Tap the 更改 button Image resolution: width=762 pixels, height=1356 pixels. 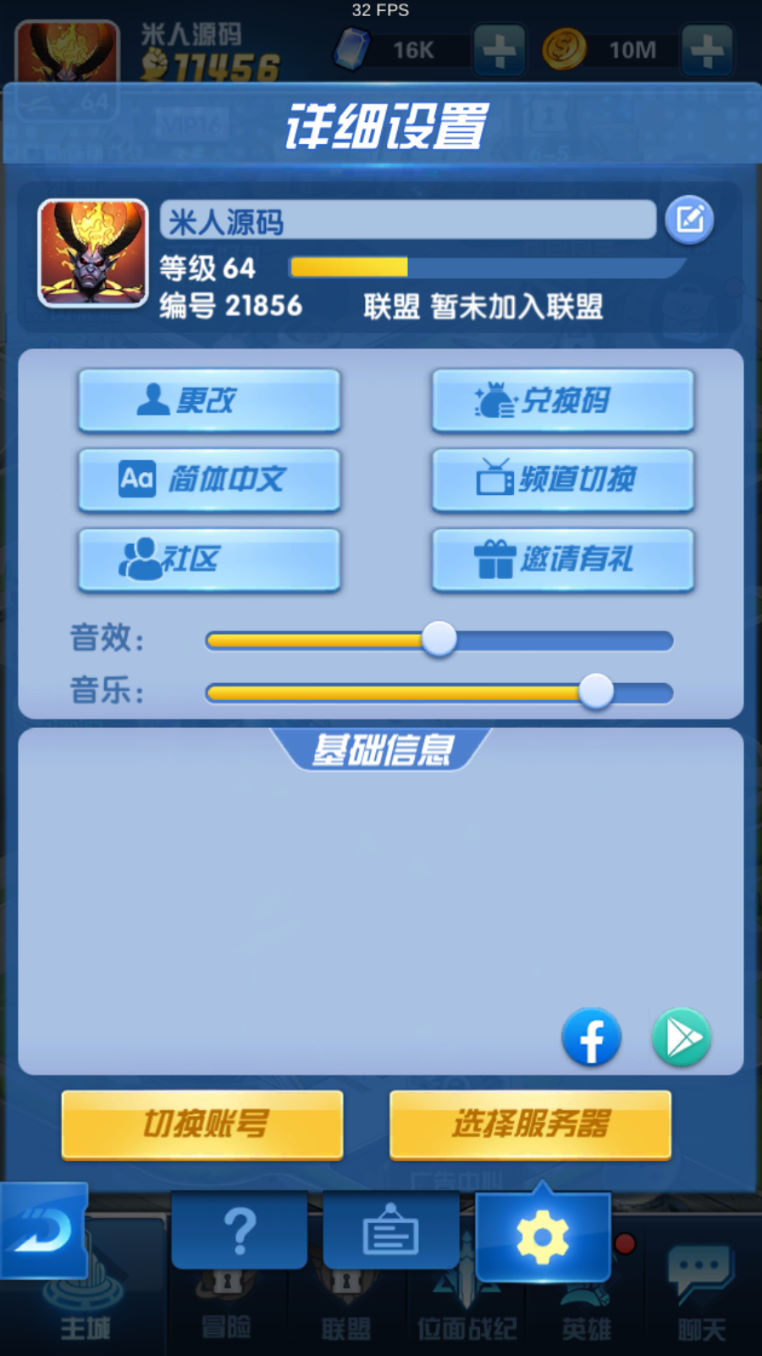coord(209,400)
